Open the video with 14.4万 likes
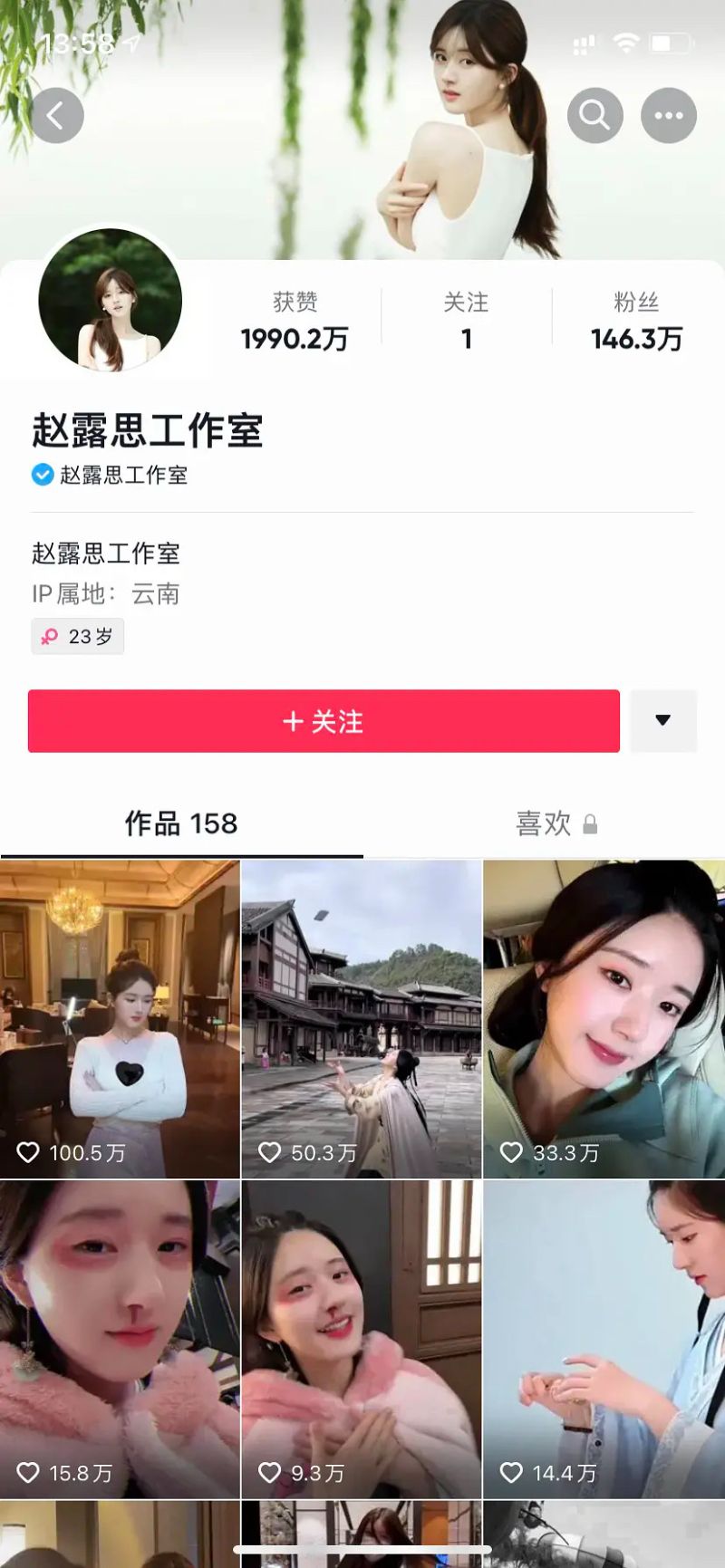 604,1339
